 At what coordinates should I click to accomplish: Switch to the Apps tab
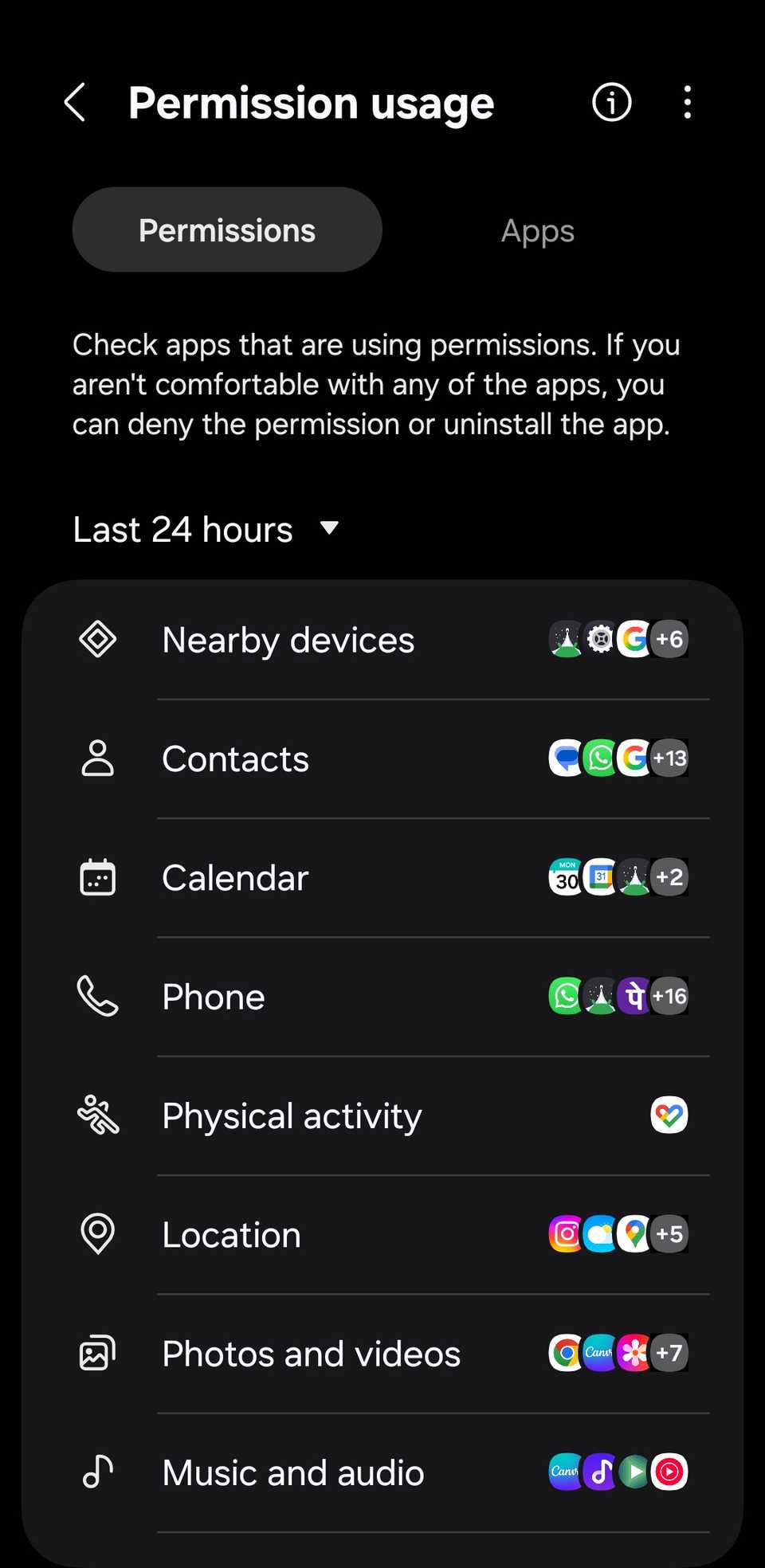[x=538, y=230]
